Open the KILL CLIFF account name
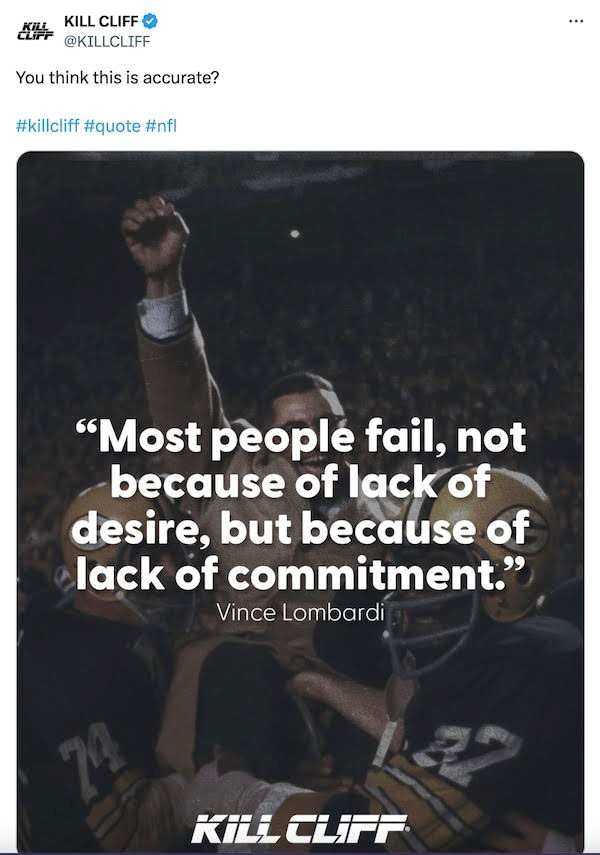Image resolution: width=600 pixels, height=855 pixels. click(101, 22)
